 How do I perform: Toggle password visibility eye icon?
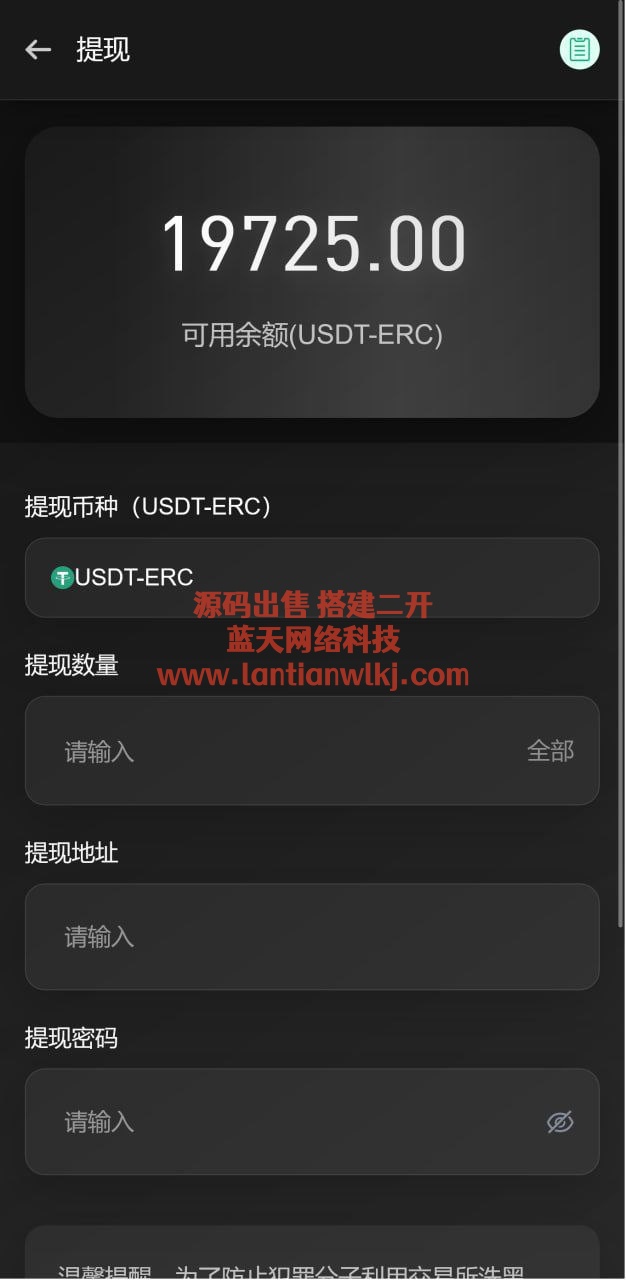pyautogui.click(x=560, y=1122)
